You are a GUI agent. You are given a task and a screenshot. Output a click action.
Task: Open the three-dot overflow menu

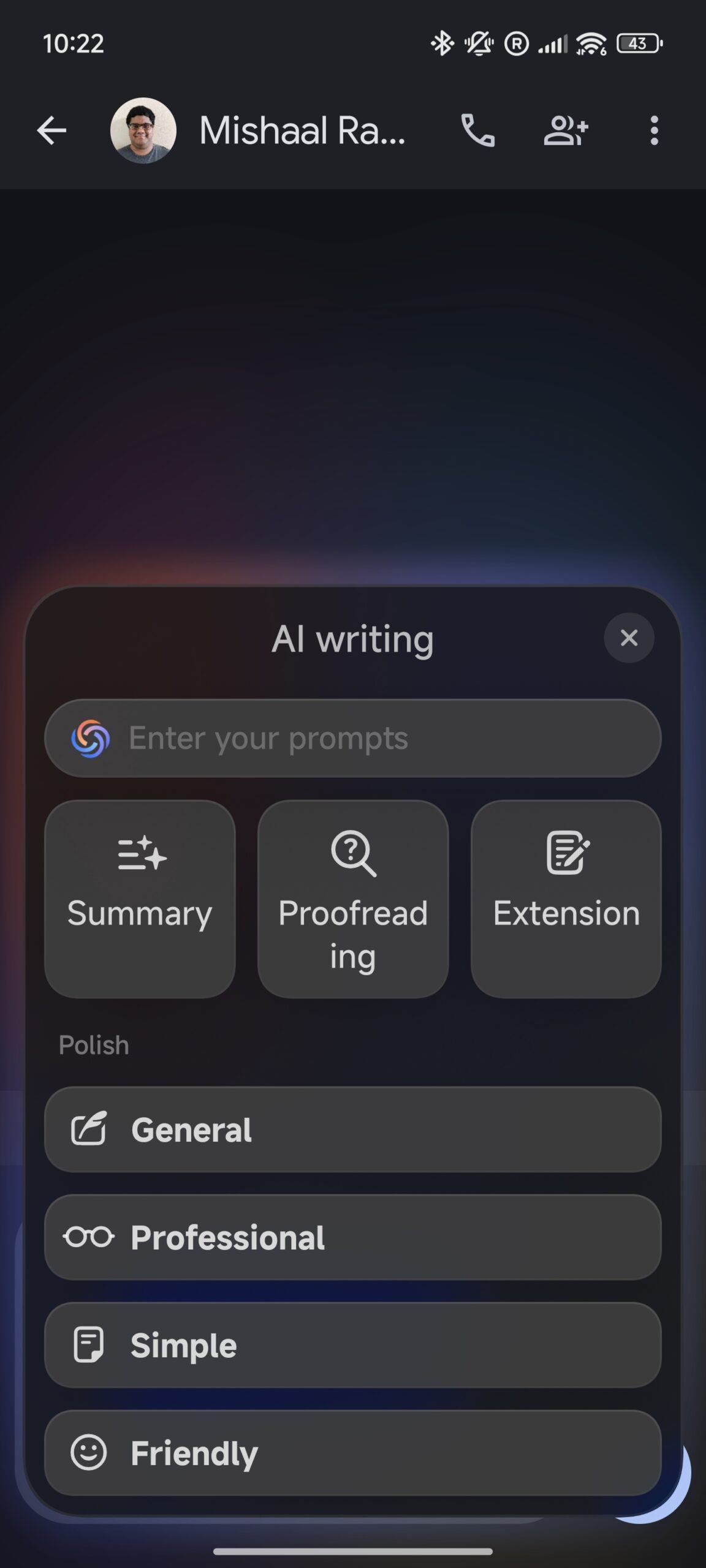(x=654, y=130)
